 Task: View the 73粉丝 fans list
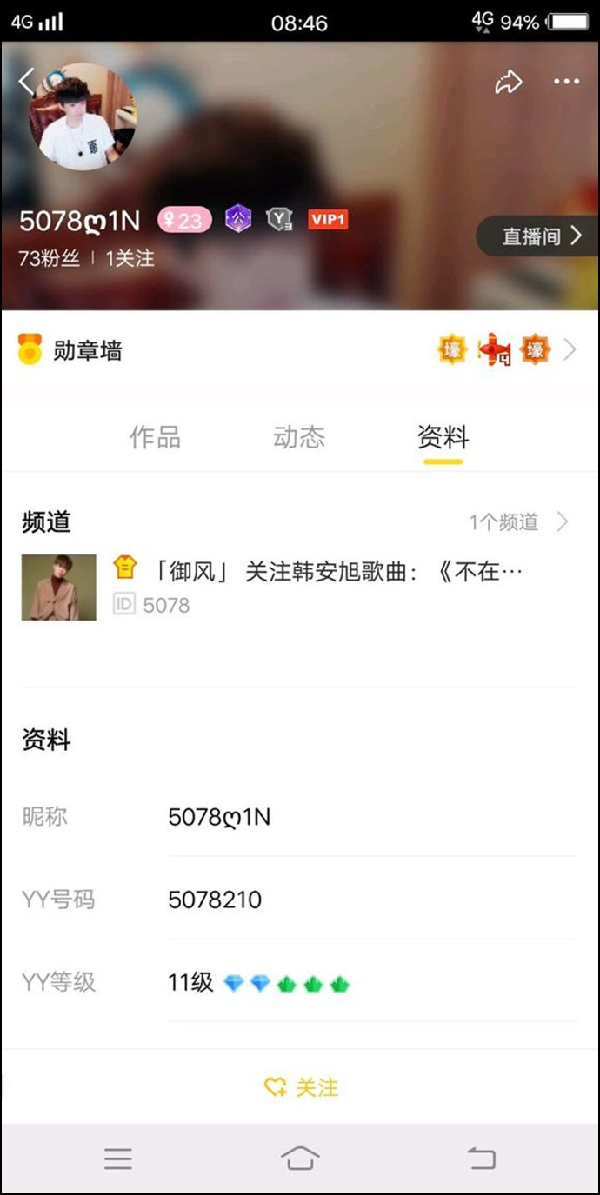point(48,258)
